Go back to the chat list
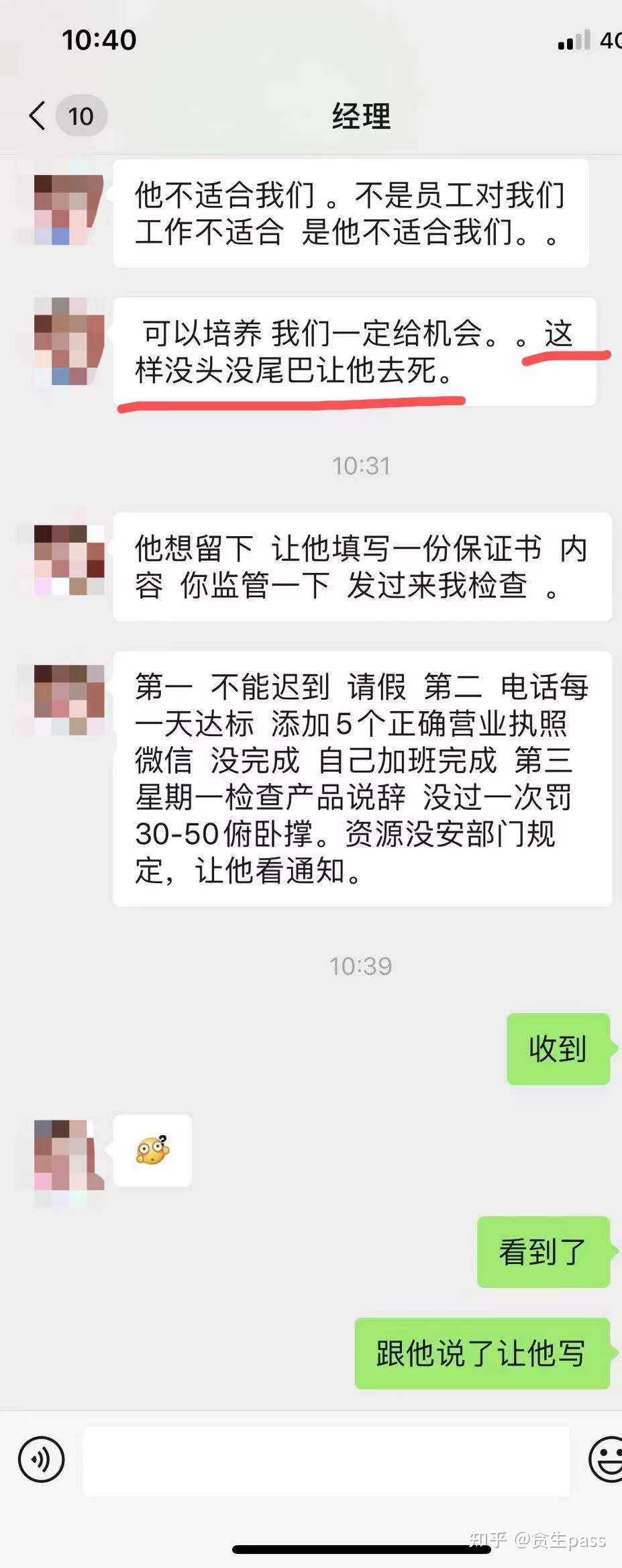The image size is (622, 1568). [x=39, y=116]
